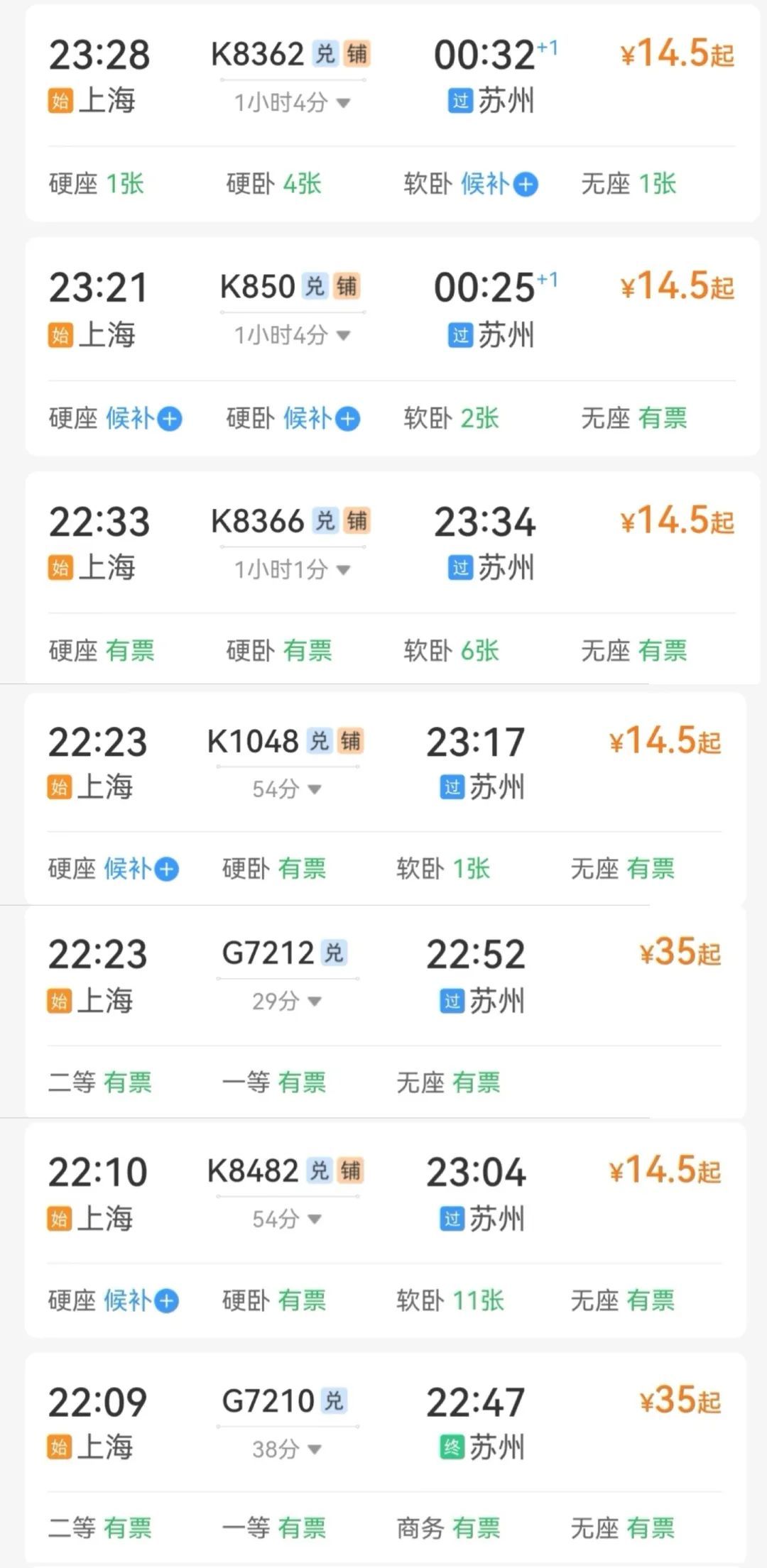This screenshot has height=1568, width=767.
Task: Open the K1048 train departing 22:23
Action: coord(385,798)
